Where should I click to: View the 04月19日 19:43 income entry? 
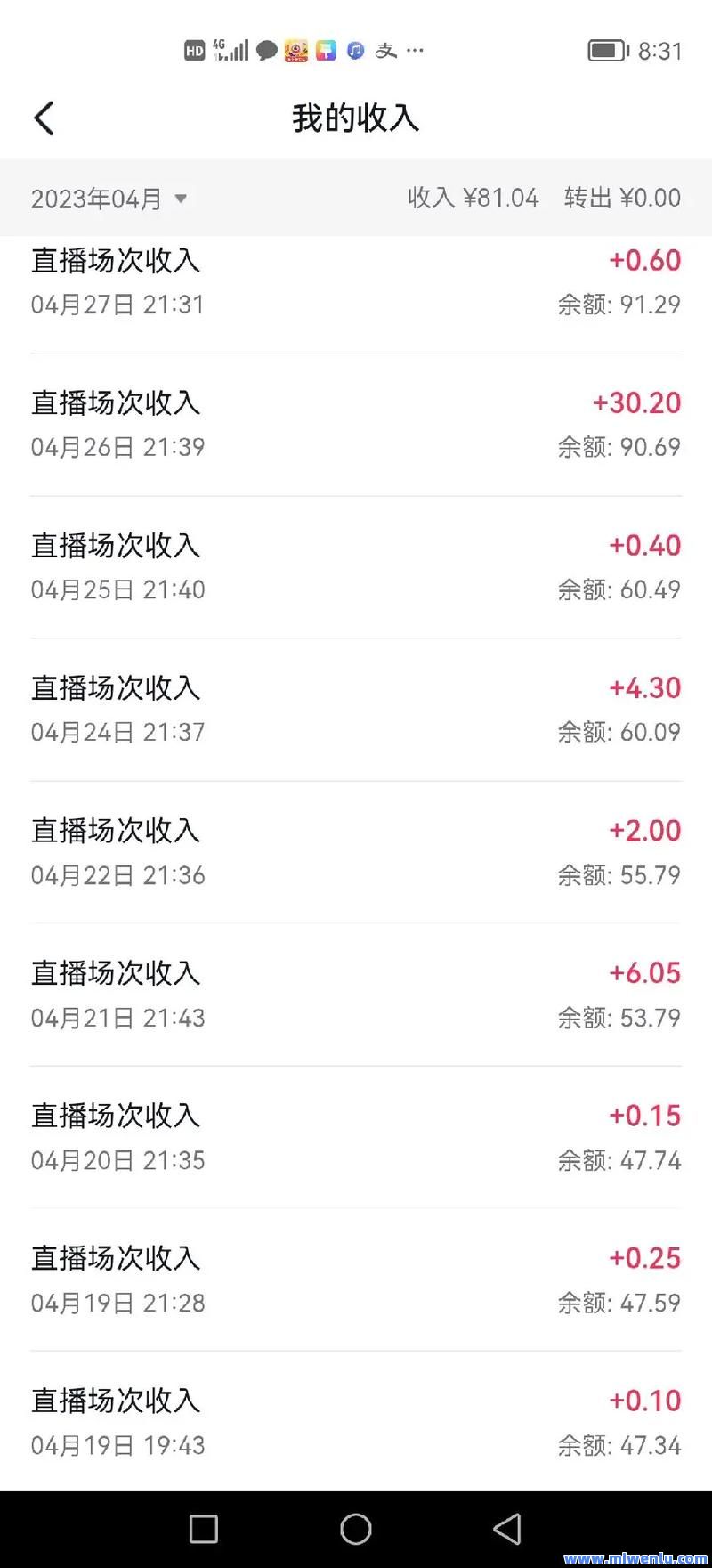coord(356,1421)
